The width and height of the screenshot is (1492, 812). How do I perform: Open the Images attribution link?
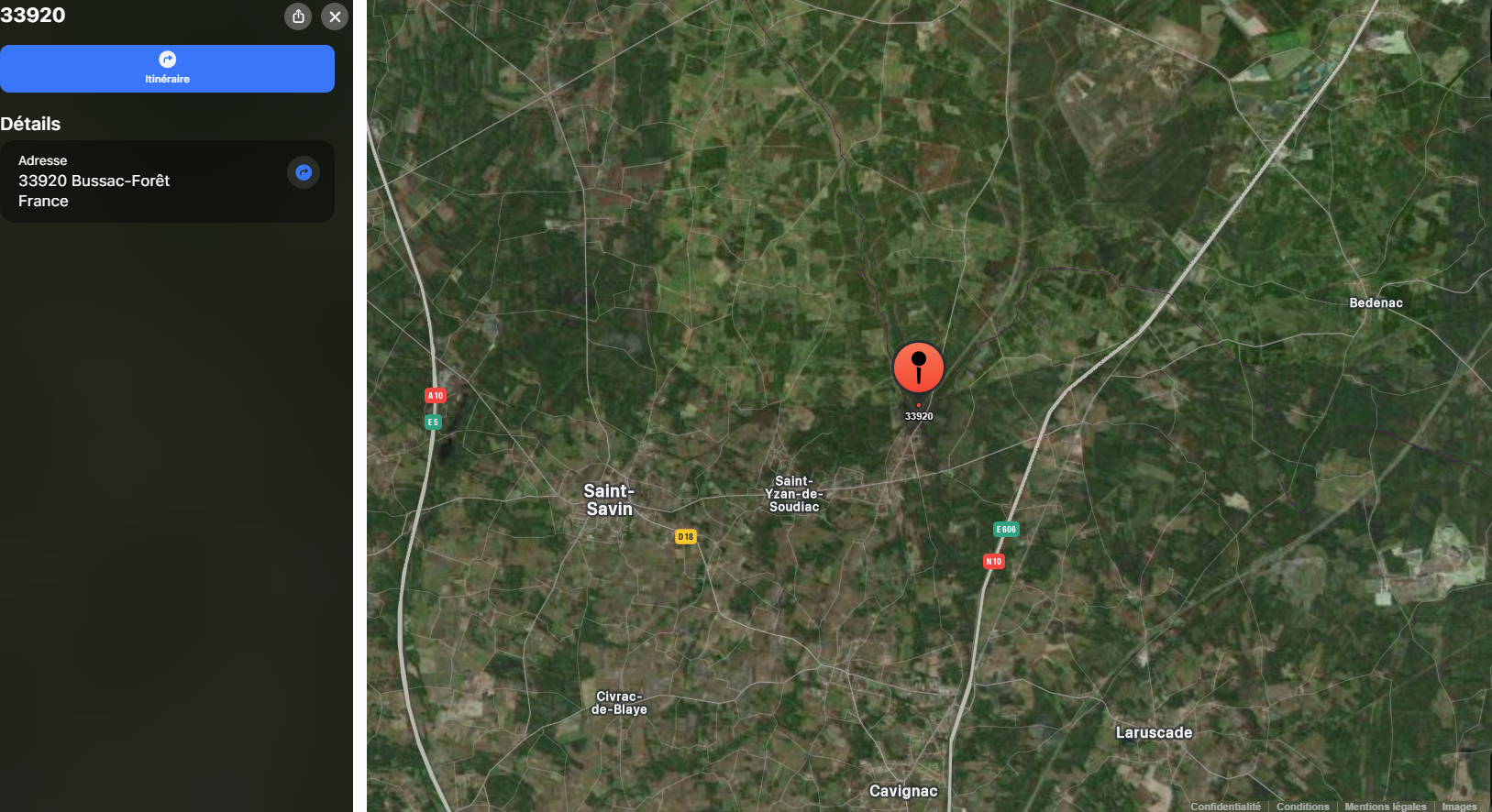tap(1459, 807)
